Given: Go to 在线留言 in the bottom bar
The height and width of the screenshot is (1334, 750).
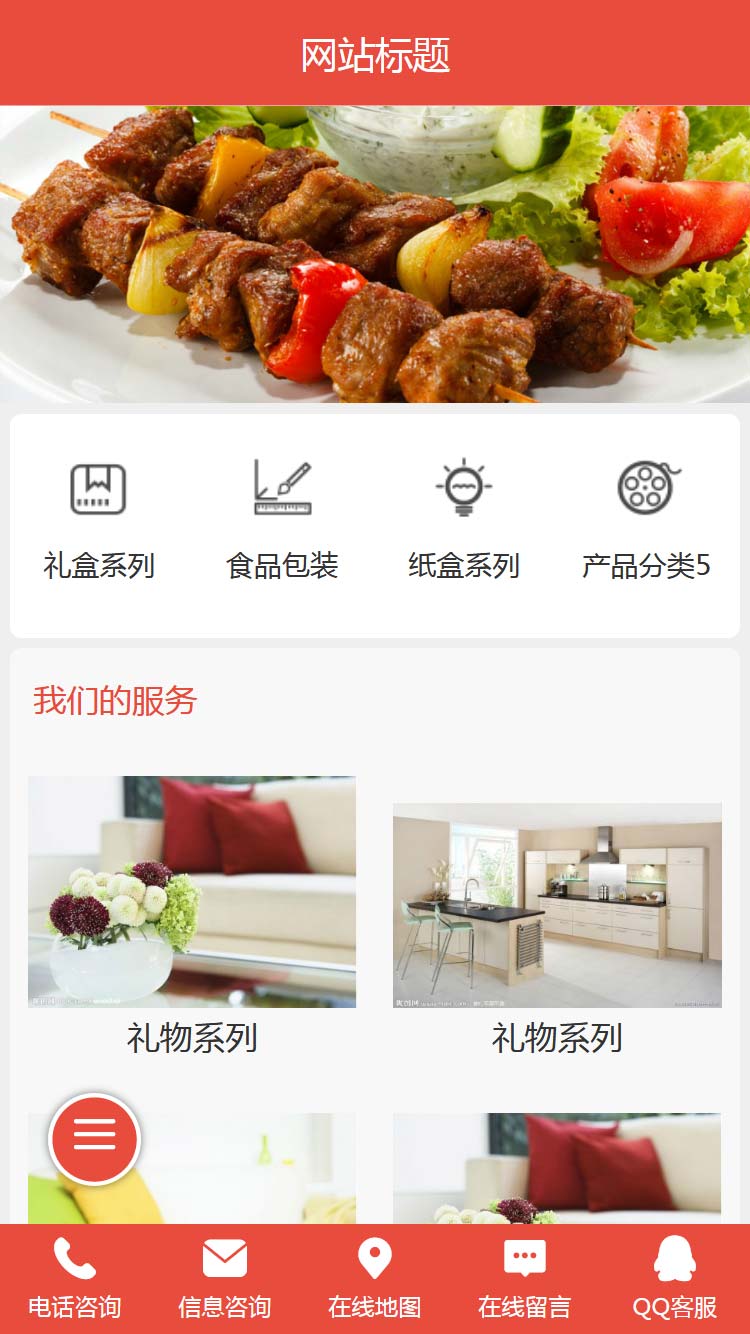Looking at the screenshot, I should [x=525, y=1279].
